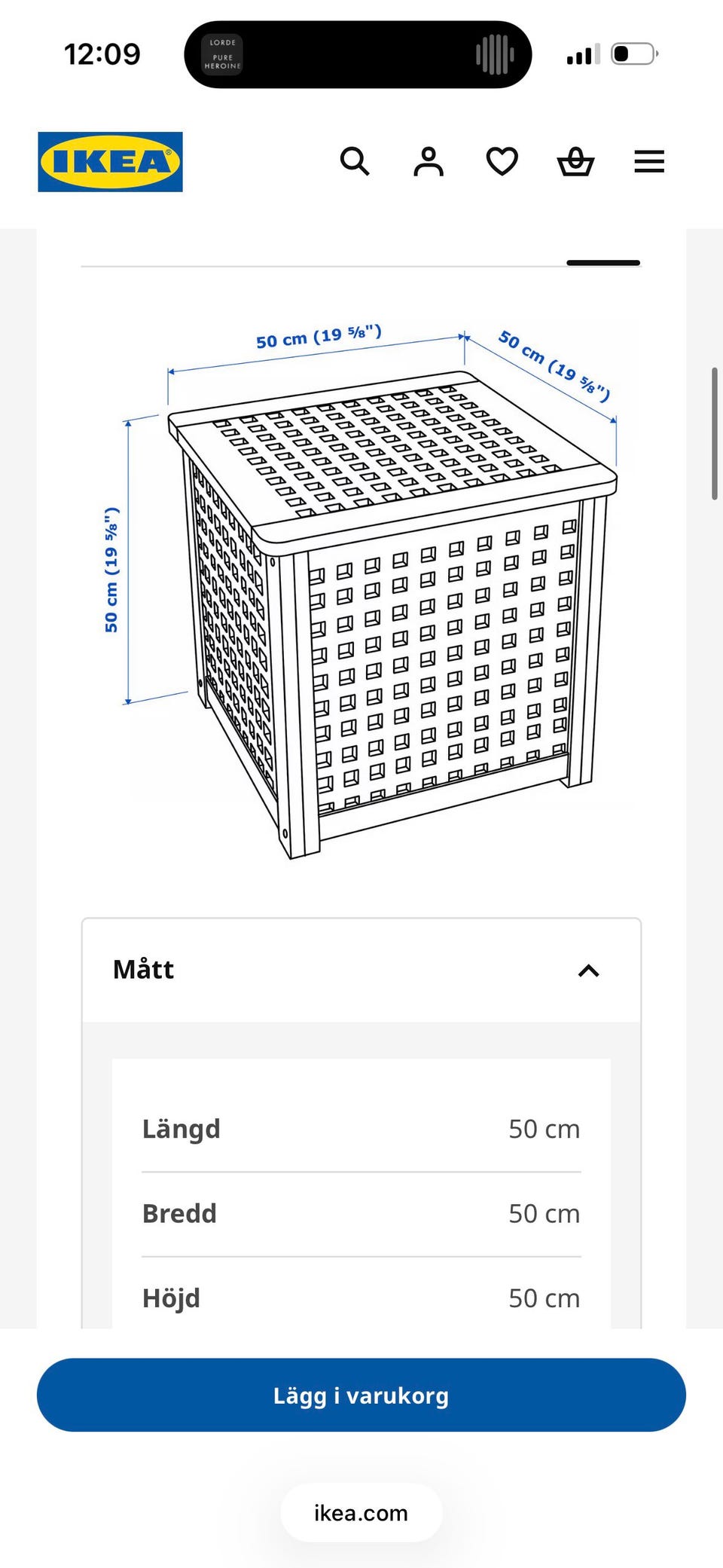Open the search magnifier icon
The width and height of the screenshot is (723, 1568).
355,161
